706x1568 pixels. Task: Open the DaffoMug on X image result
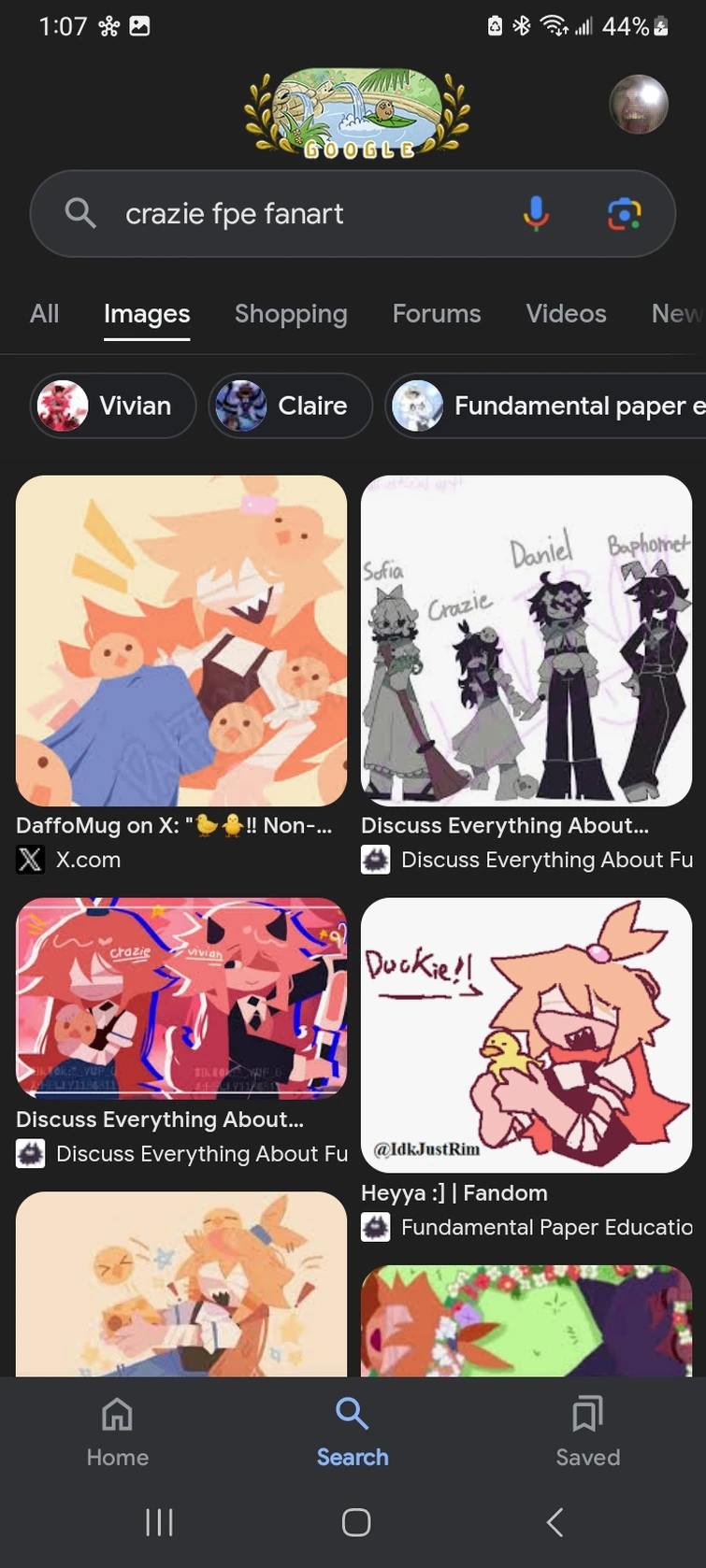coord(181,641)
